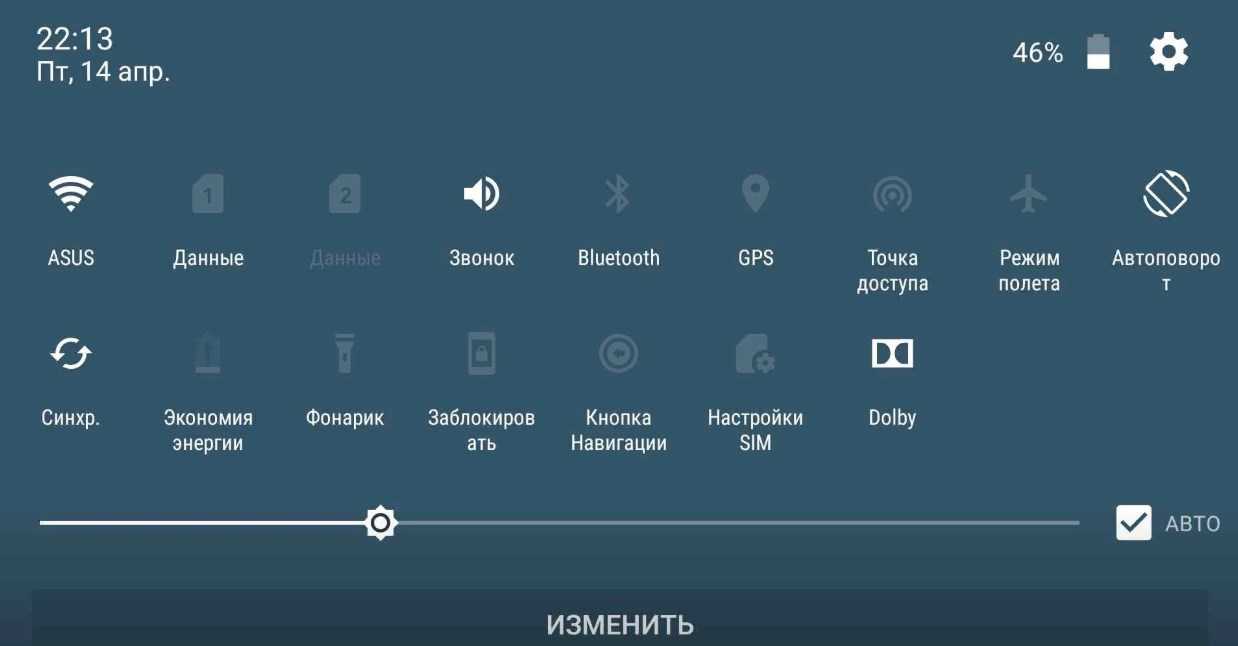
Task: Toggle the ASUS Wi-Fi tile
Action: pyautogui.click(x=71, y=194)
